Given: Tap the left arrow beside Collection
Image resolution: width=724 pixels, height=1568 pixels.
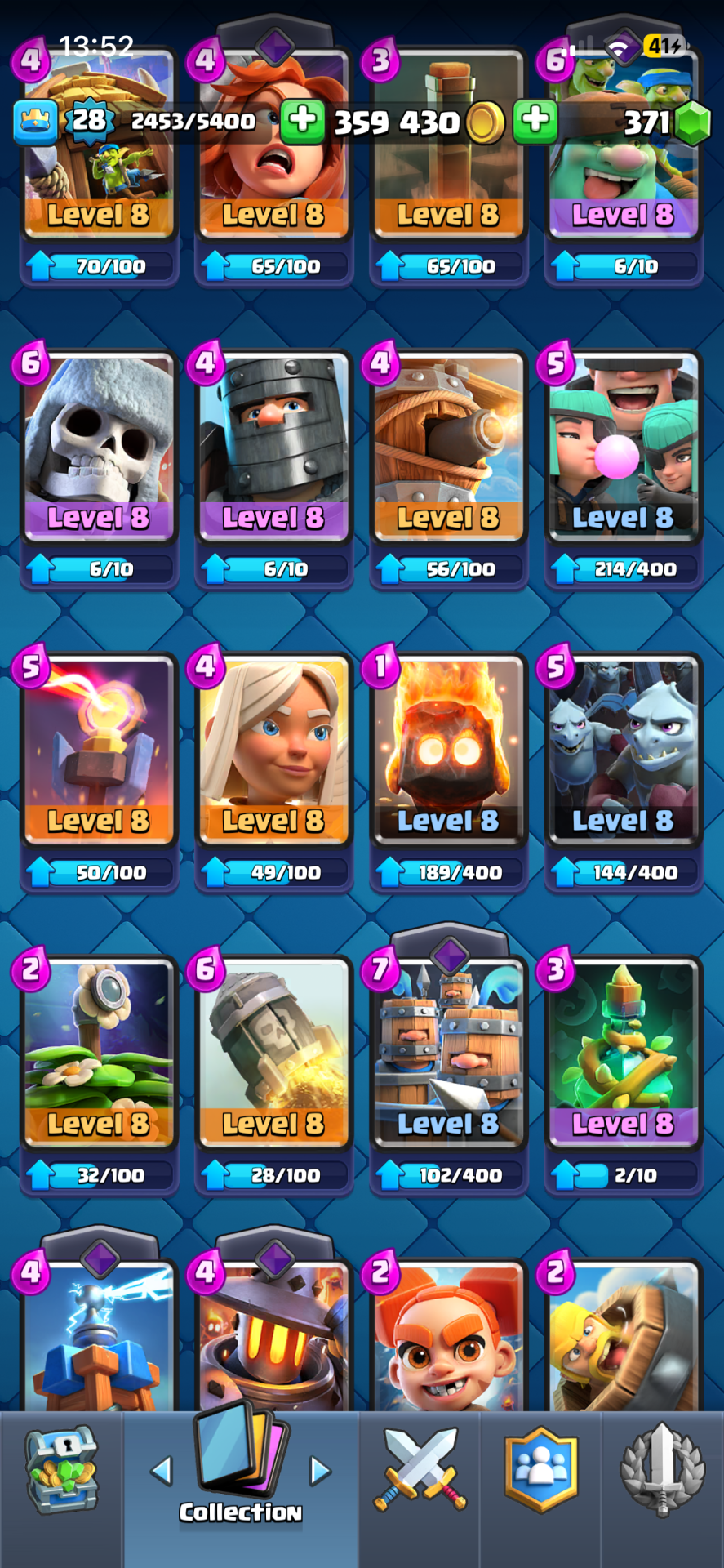Looking at the screenshot, I should pyautogui.click(x=162, y=1471).
